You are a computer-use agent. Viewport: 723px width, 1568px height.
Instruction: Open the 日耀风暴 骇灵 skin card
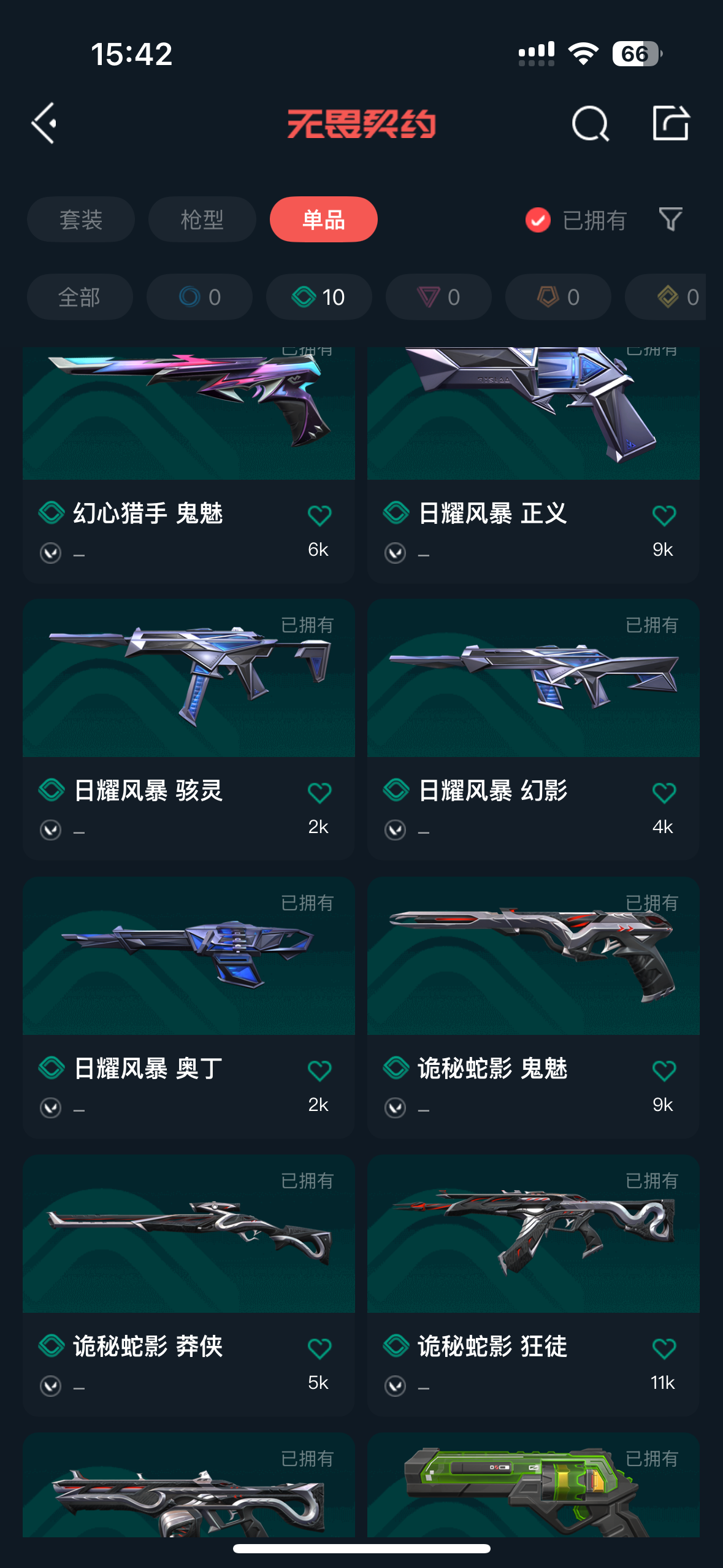pos(189,730)
